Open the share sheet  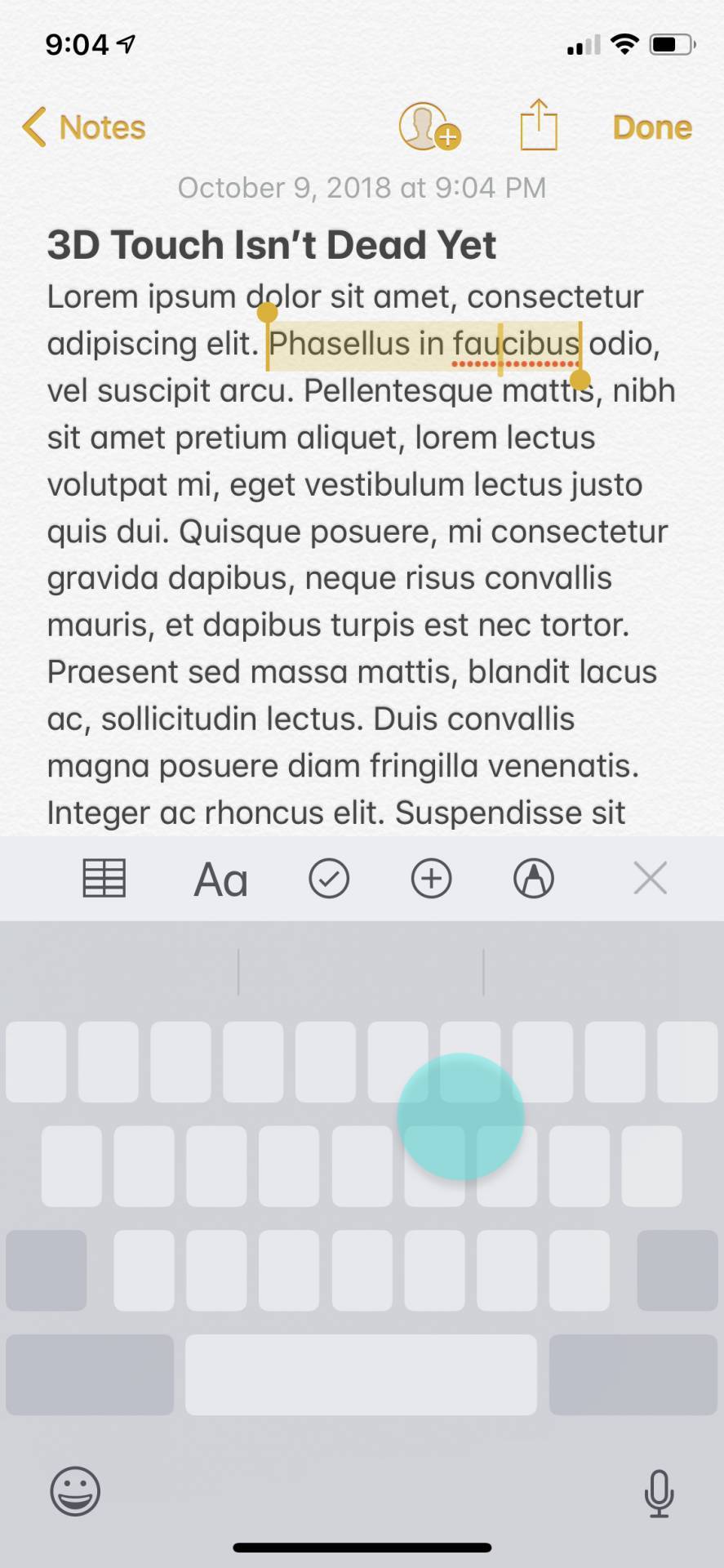tap(539, 125)
